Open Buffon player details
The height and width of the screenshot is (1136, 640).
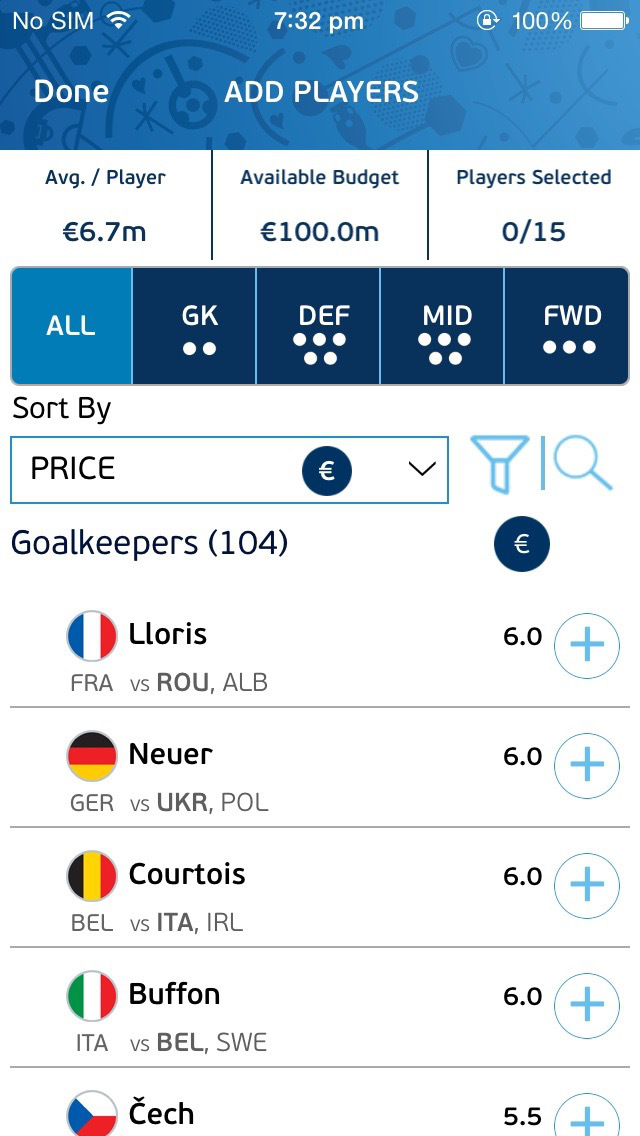pos(174,995)
